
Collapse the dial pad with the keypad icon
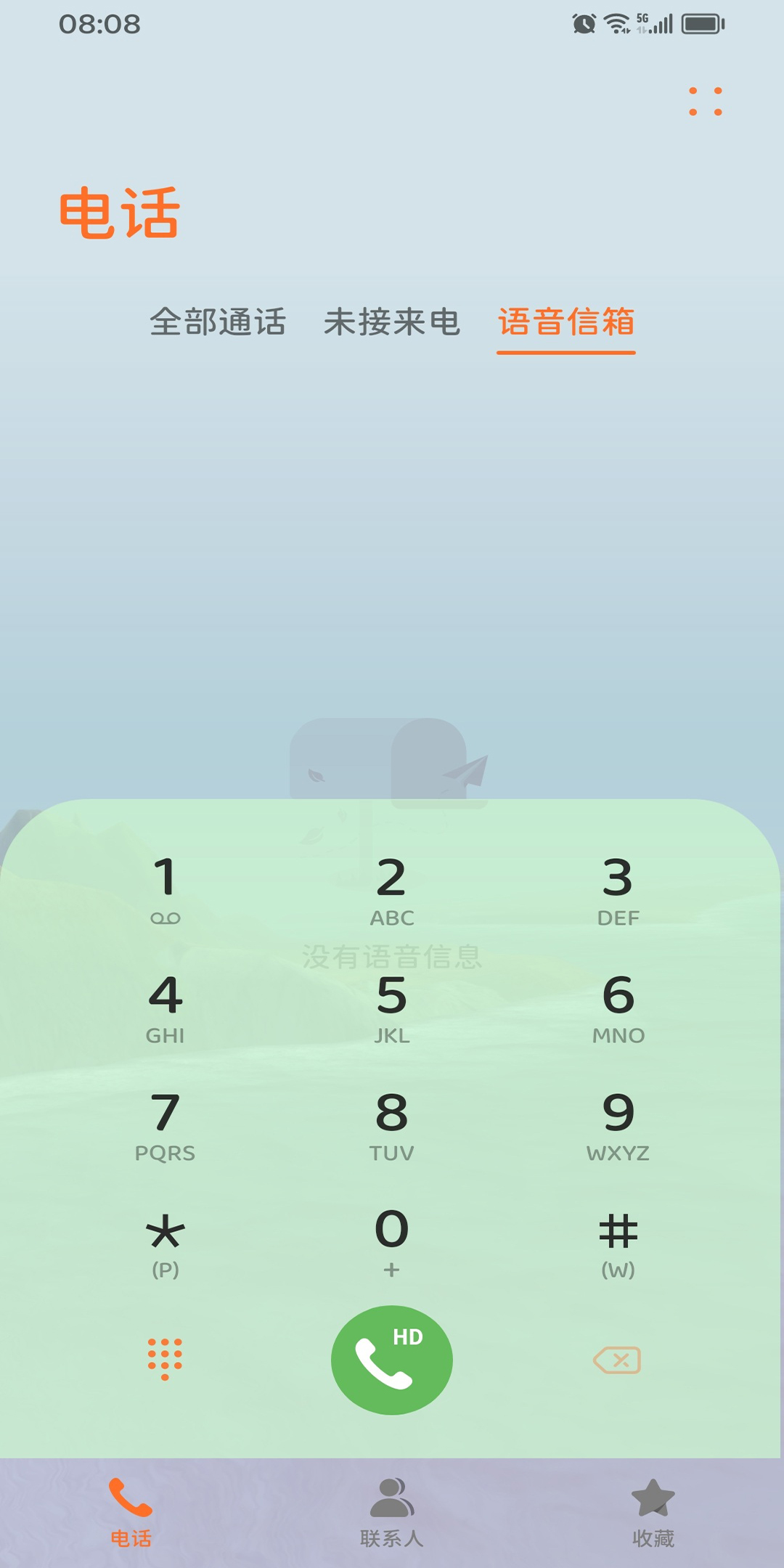click(x=166, y=1359)
